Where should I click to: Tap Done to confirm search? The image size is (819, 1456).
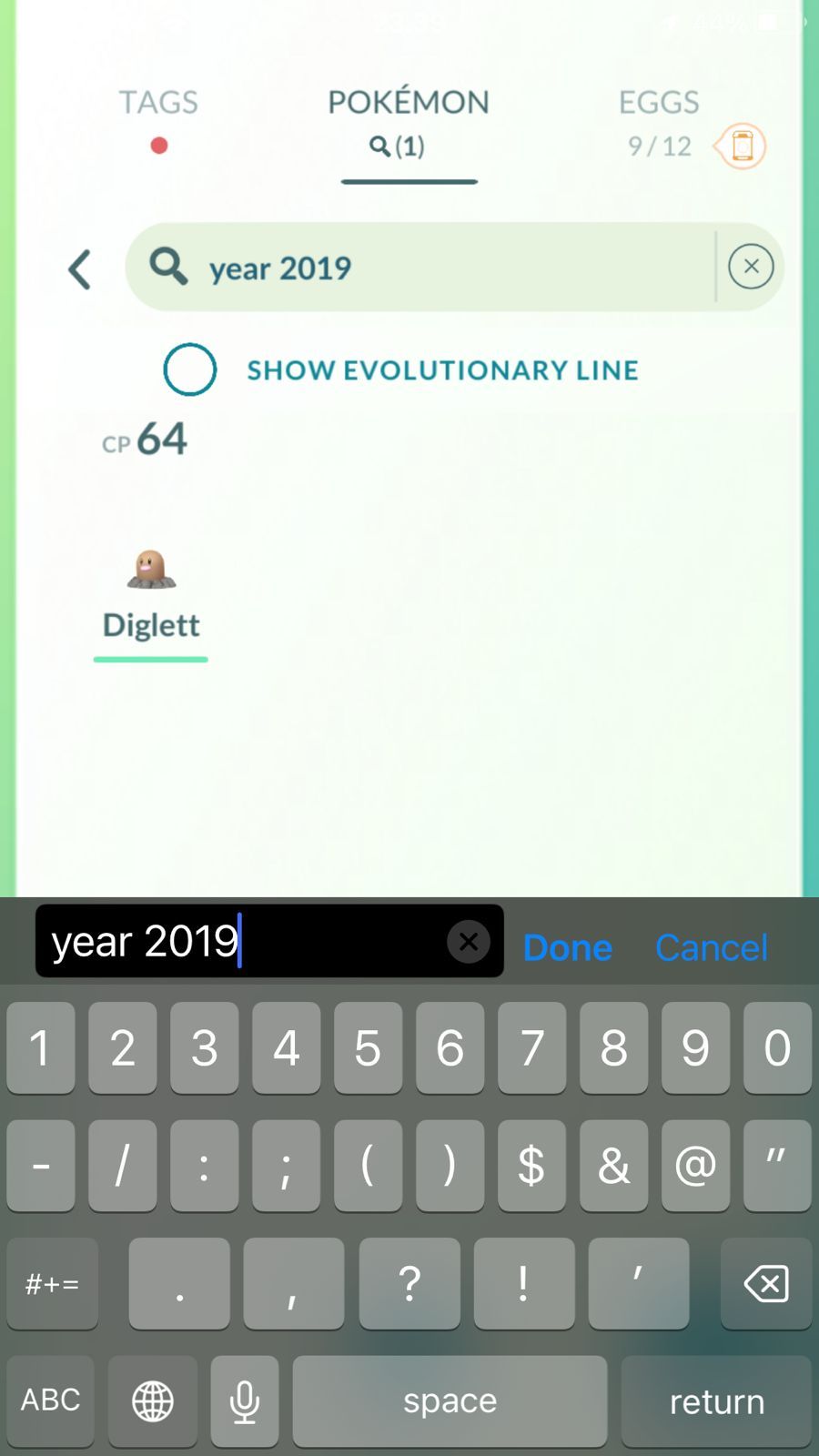[568, 947]
